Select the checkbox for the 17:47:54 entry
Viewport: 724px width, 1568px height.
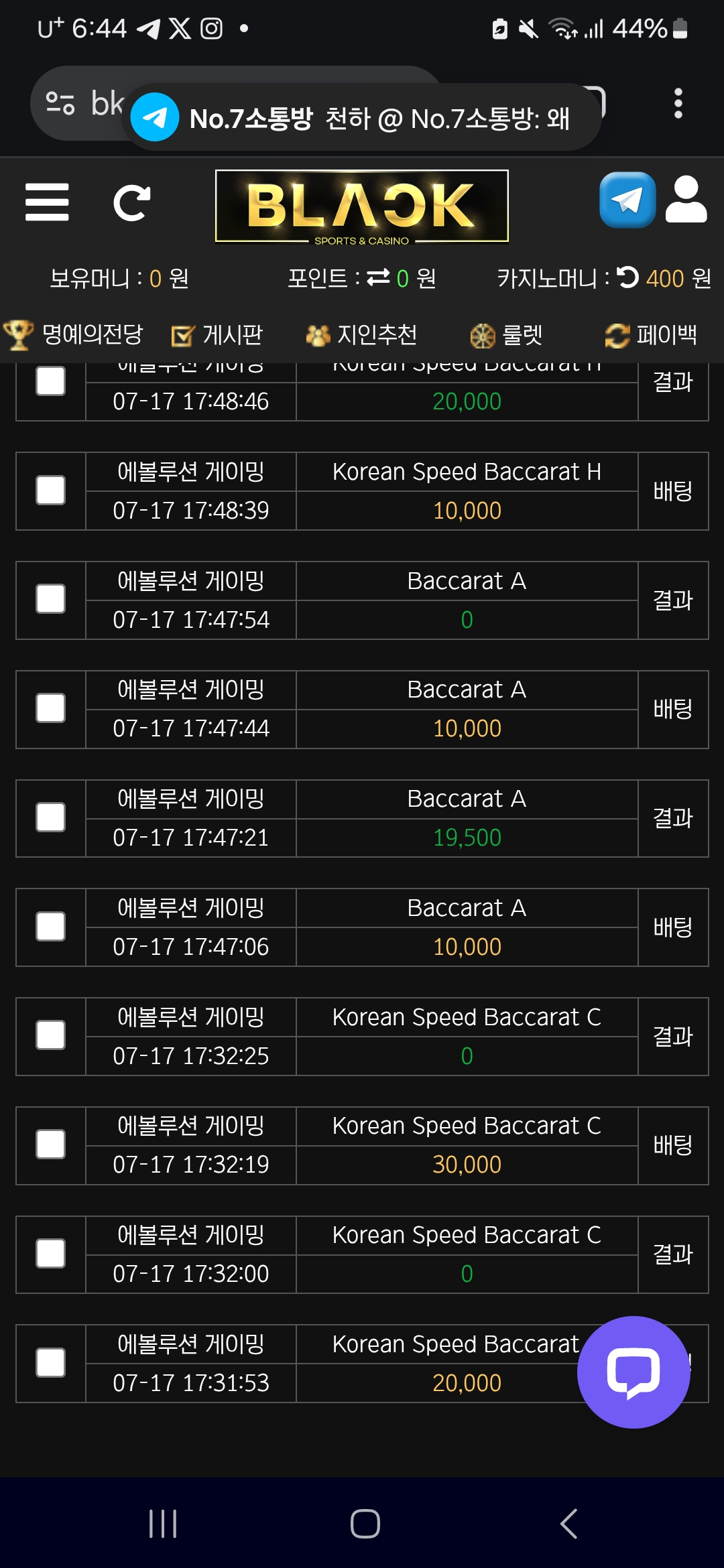(51, 600)
